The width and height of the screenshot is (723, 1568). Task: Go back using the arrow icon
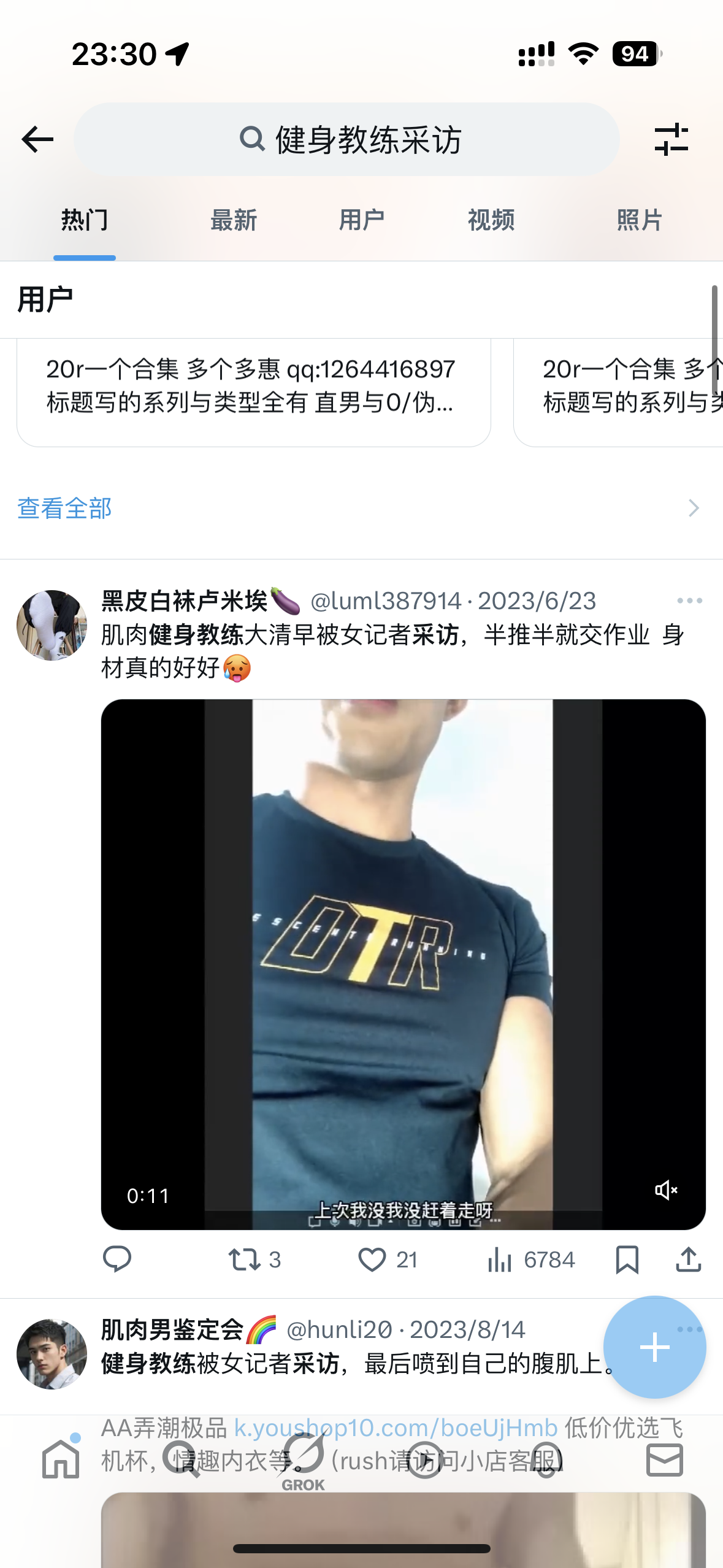tap(37, 140)
